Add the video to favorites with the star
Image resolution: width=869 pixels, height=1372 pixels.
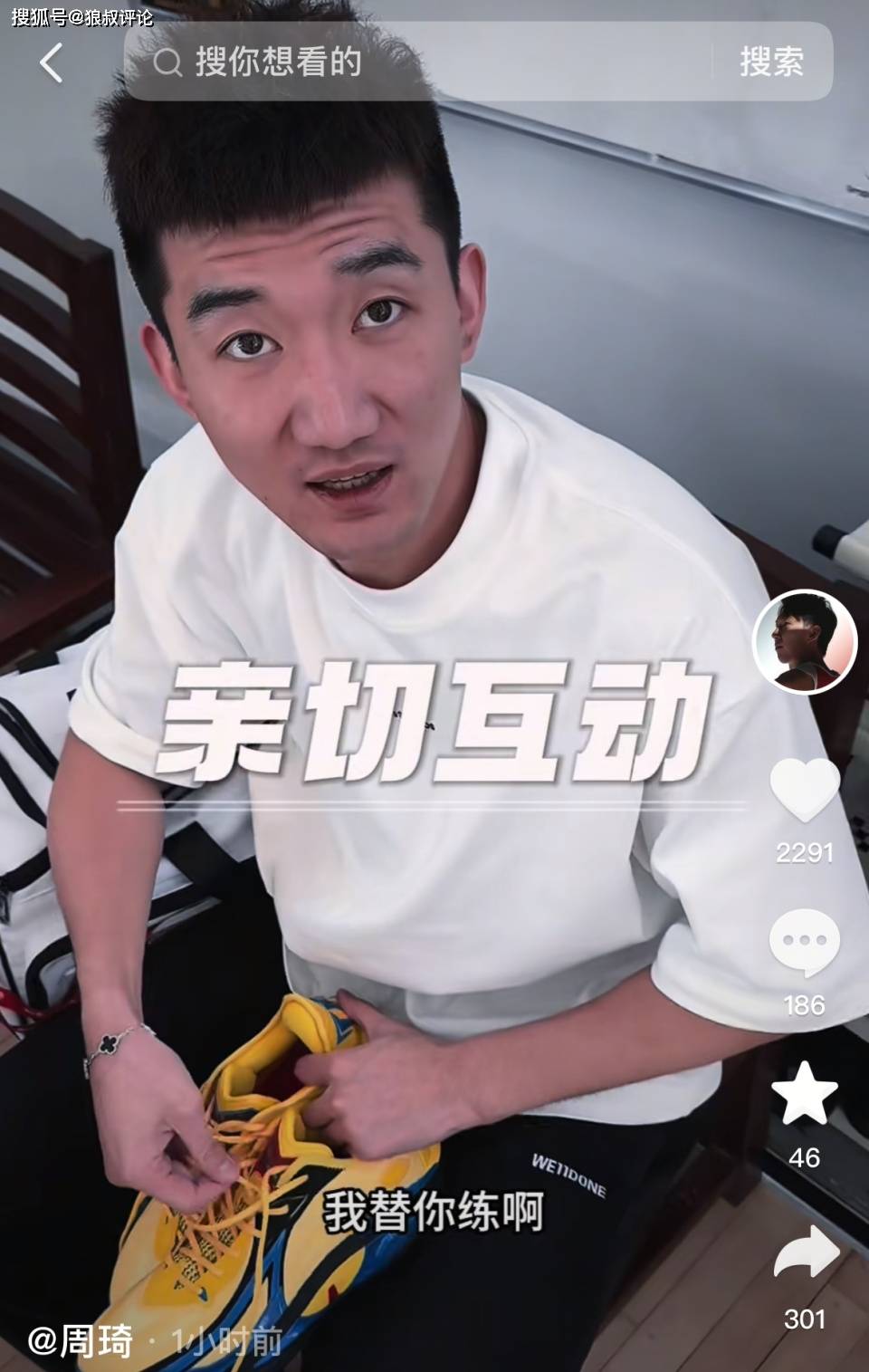pyautogui.click(x=804, y=1094)
